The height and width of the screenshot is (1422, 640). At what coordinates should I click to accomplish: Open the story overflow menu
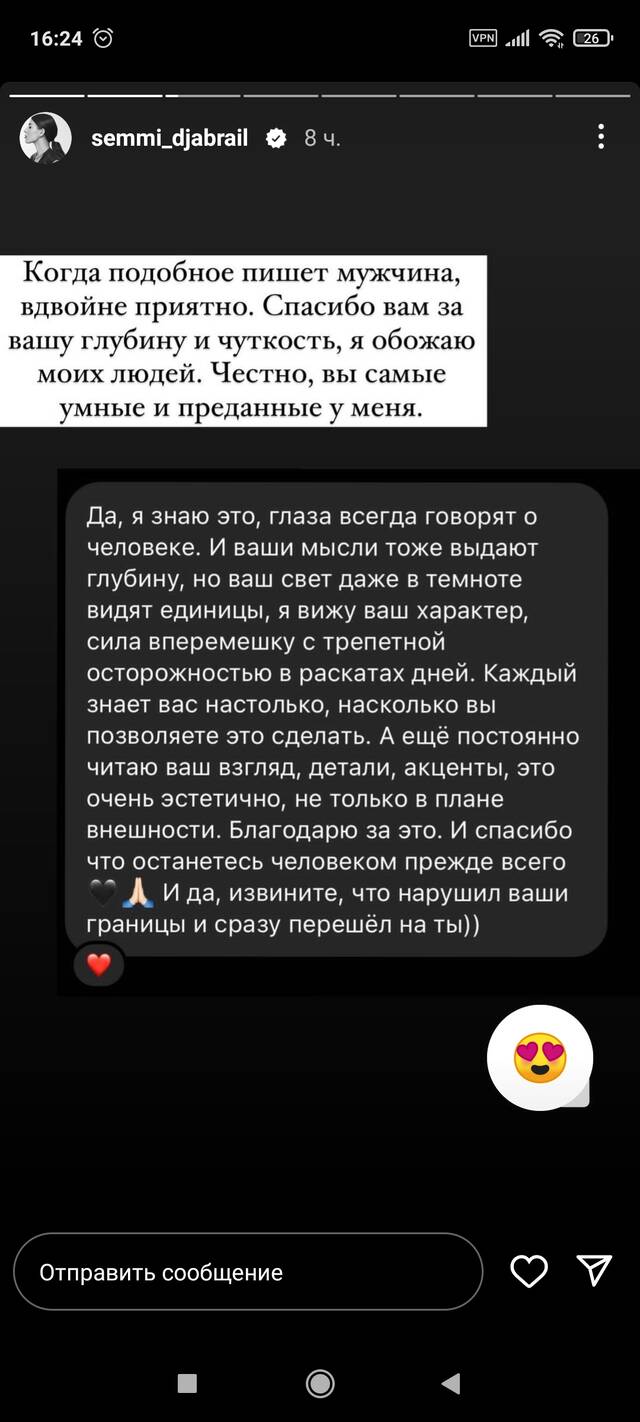click(x=600, y=137)
